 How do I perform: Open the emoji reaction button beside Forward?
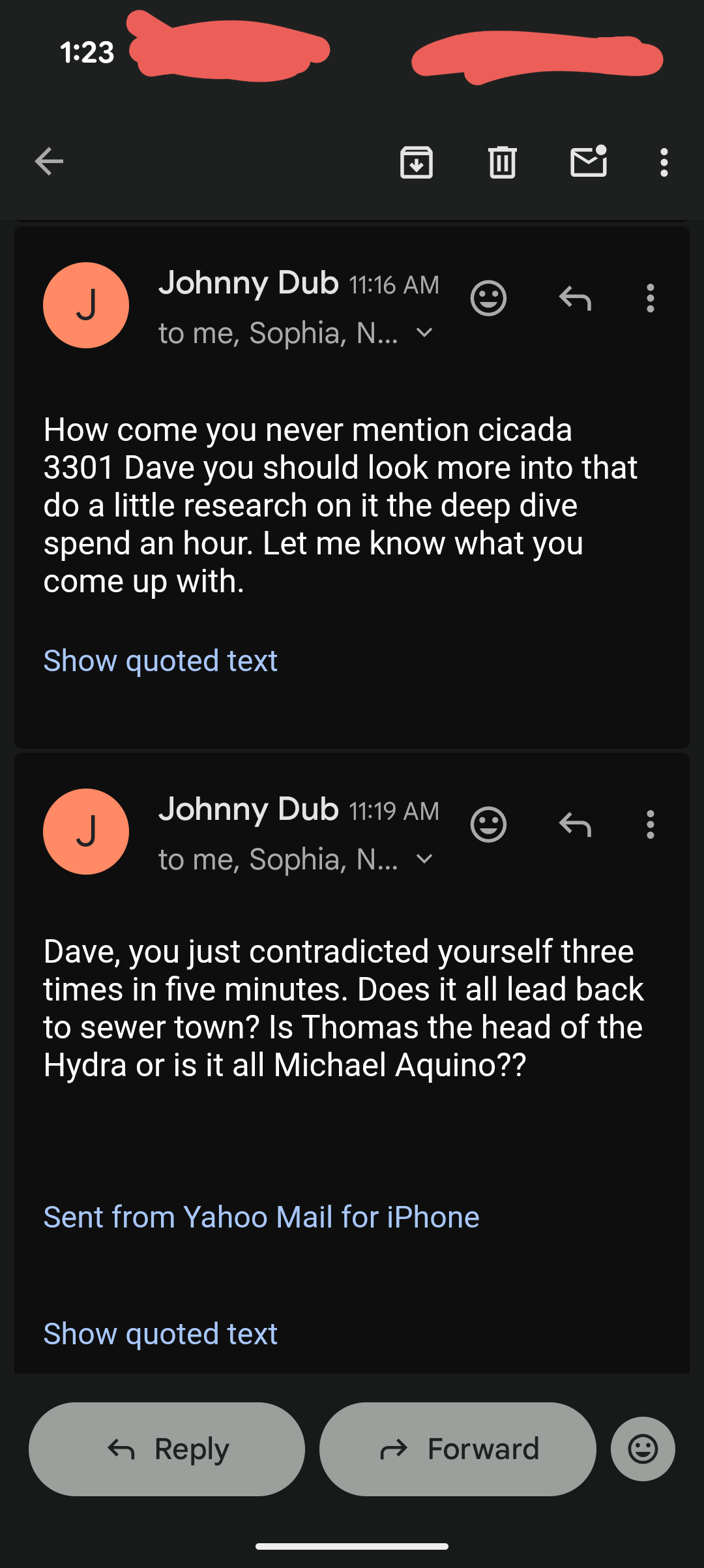643,1449
